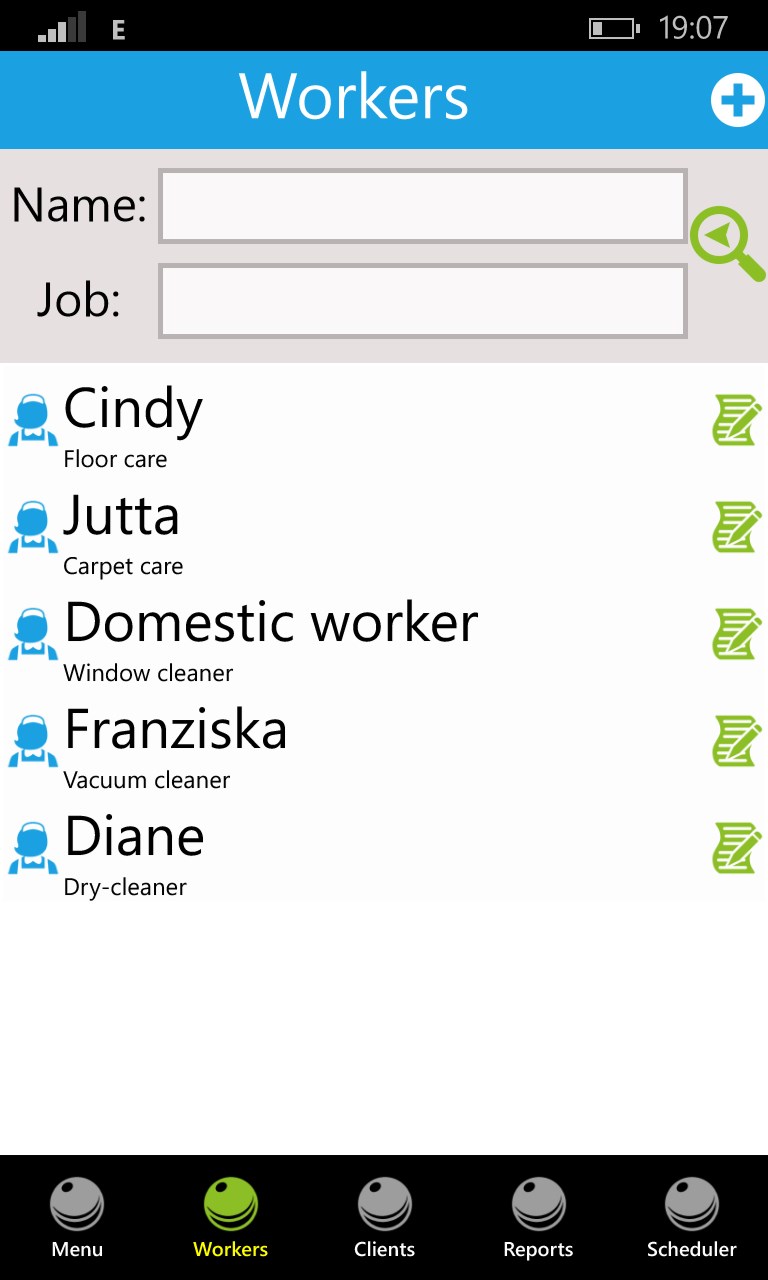The height and width of the screenshot is (1280, 768).
Task: Add a new worker
Action: [x=737, y=101]
